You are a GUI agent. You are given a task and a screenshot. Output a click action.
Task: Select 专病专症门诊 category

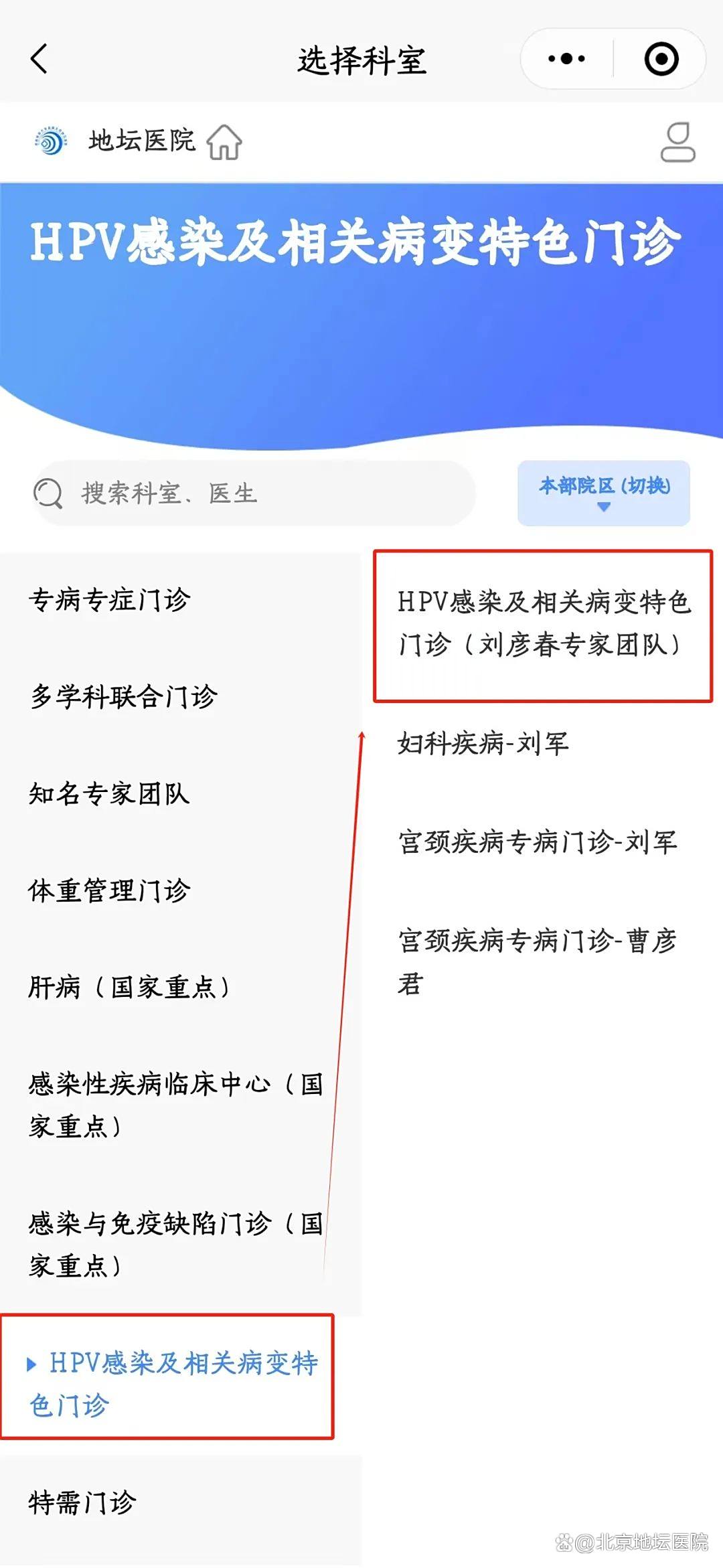pyautogui.click(x=110, y=600)
